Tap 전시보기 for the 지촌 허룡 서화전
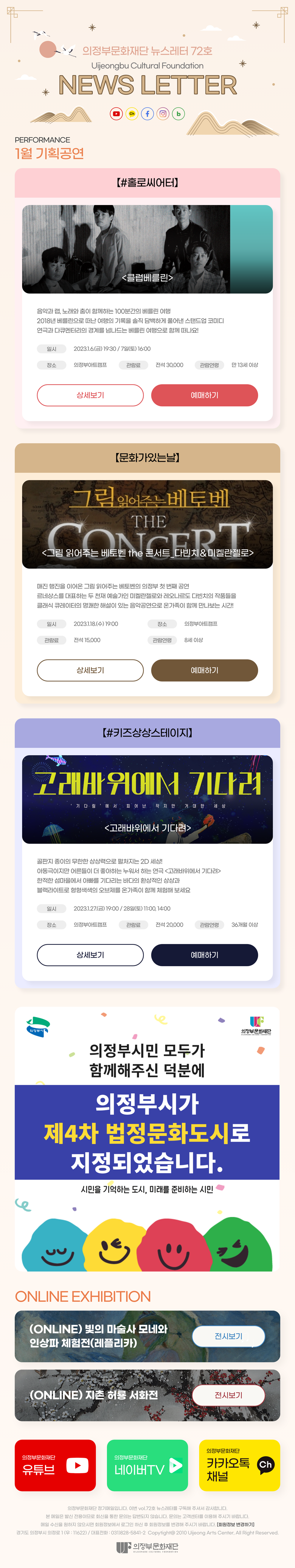Image resolution: width=295 pixels, height=1568 pixels. click(228, 1395)
